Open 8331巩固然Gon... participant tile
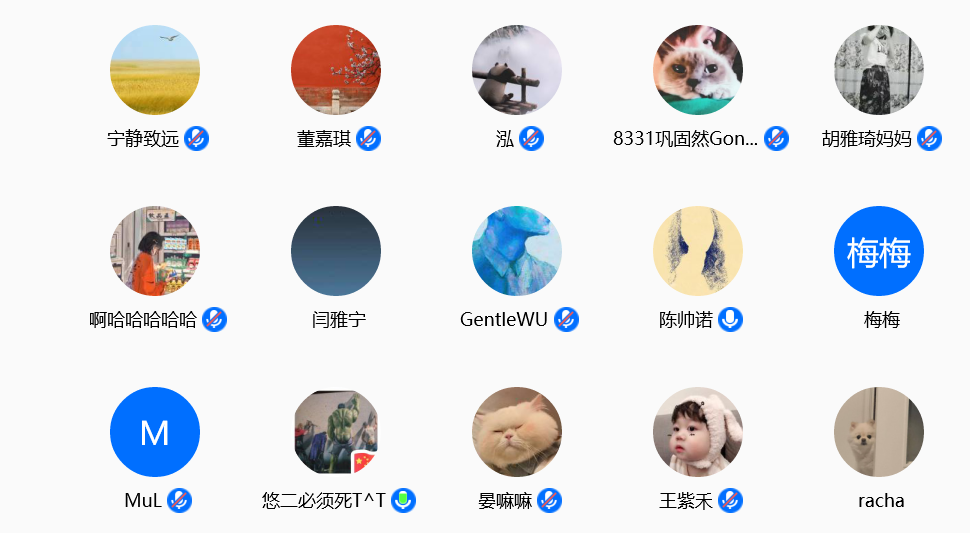970x533 pixels. pyautogui.click(x=698, y=70)
